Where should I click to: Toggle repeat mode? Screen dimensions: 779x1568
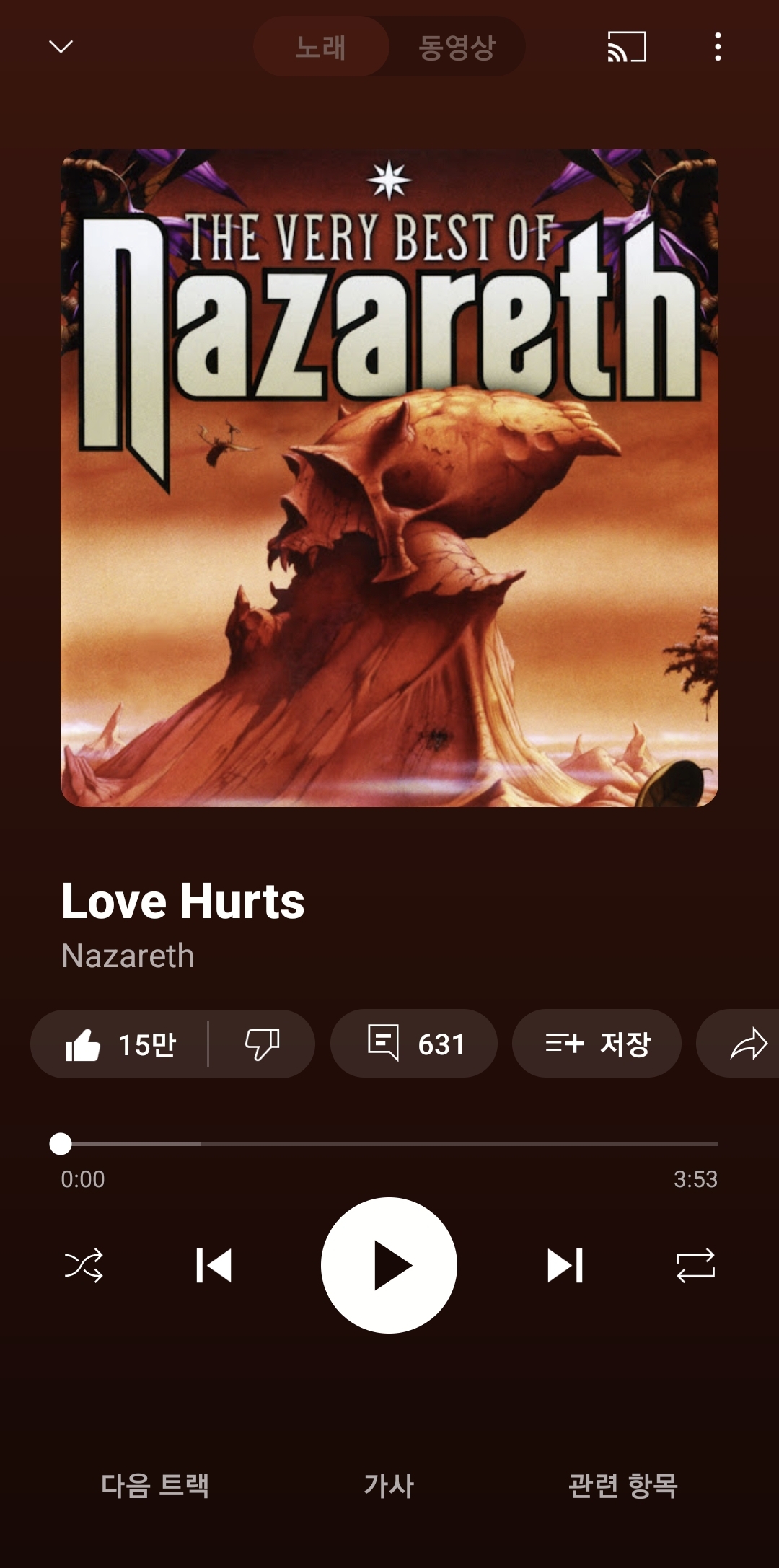(x=695, y=1265)
